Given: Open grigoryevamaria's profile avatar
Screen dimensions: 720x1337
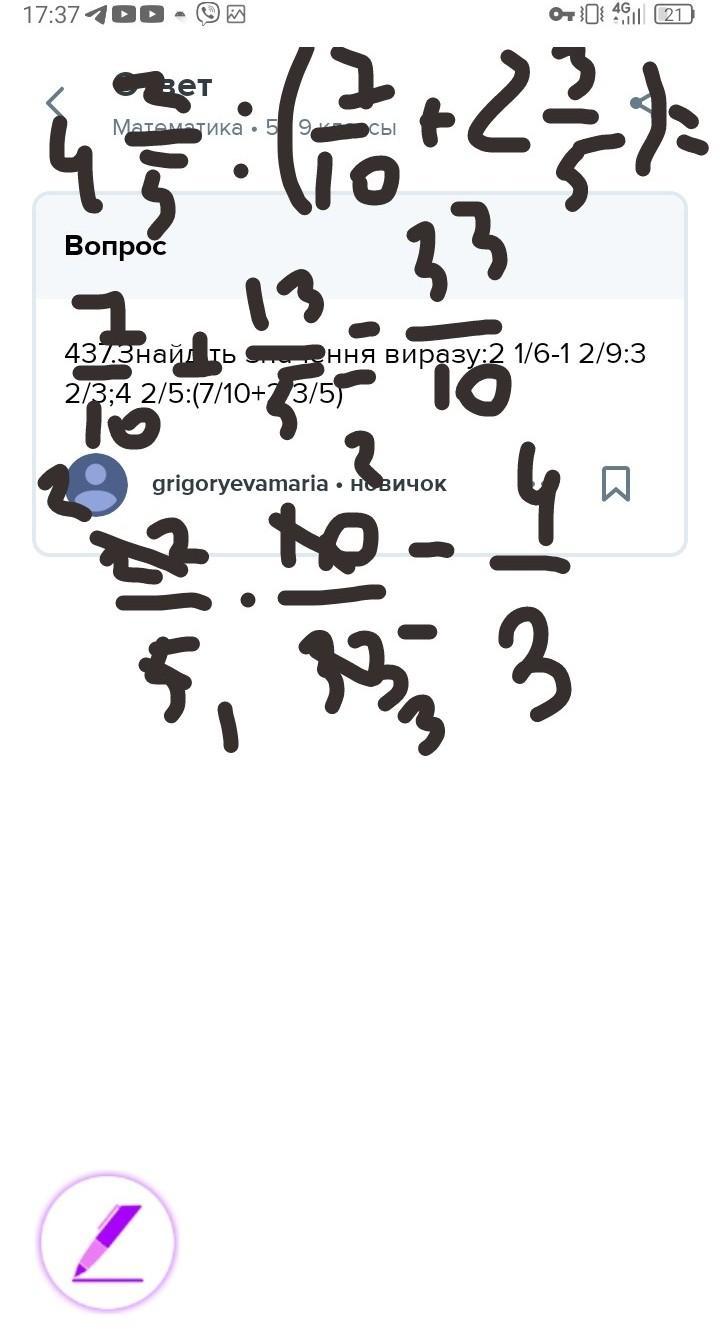Looking at the screenshot, I should (96, 485).
